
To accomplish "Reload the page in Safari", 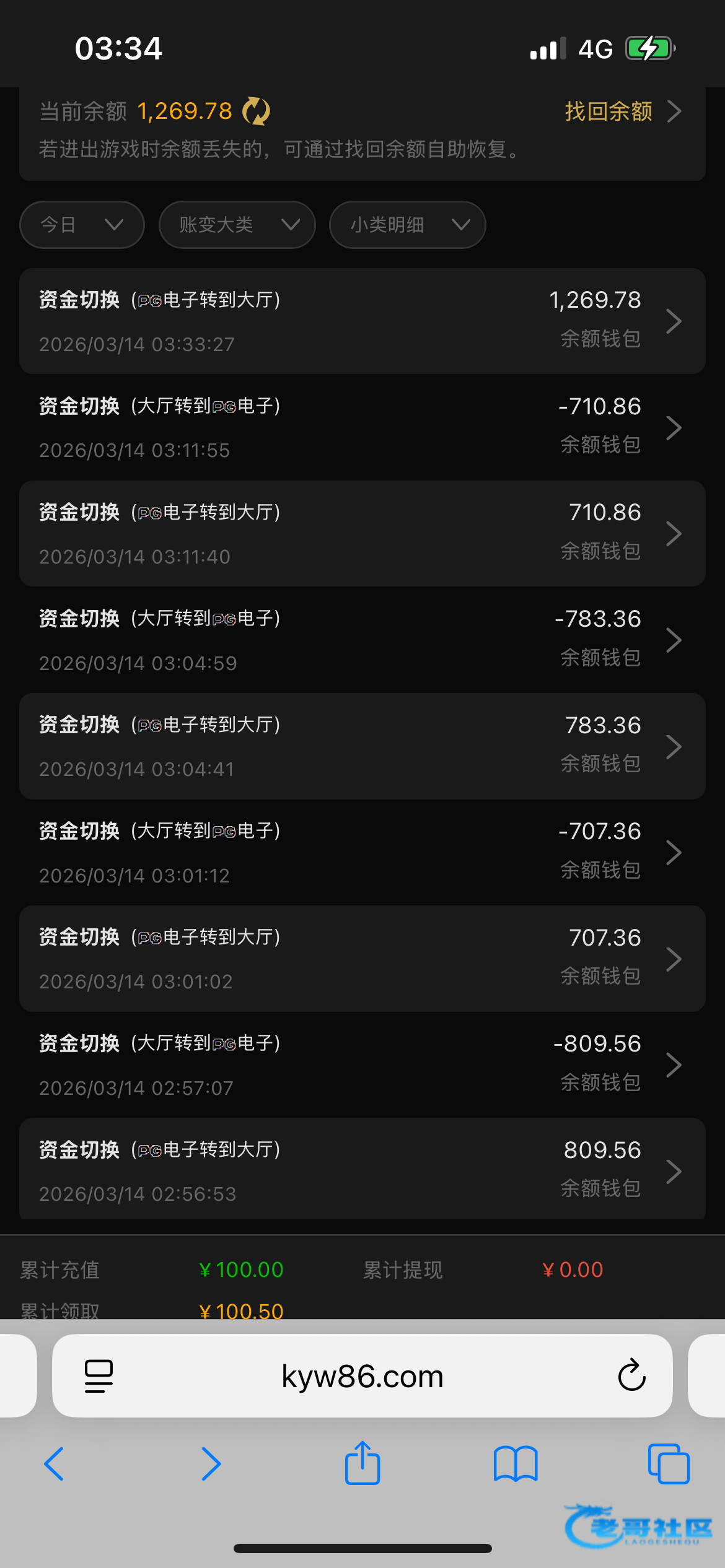I will pyautogui.click(x=631, y=1375).
